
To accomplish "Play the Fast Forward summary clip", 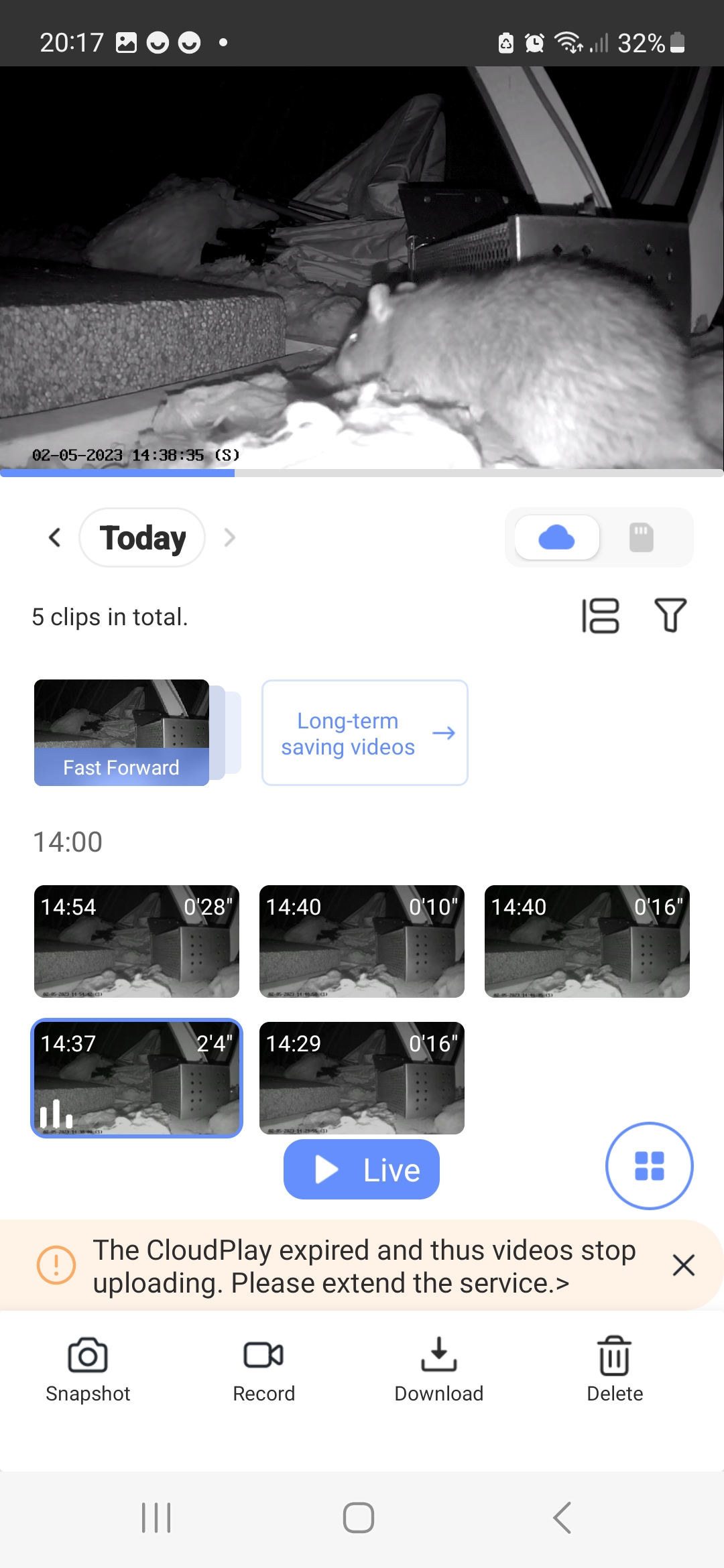I will [122, 732].
